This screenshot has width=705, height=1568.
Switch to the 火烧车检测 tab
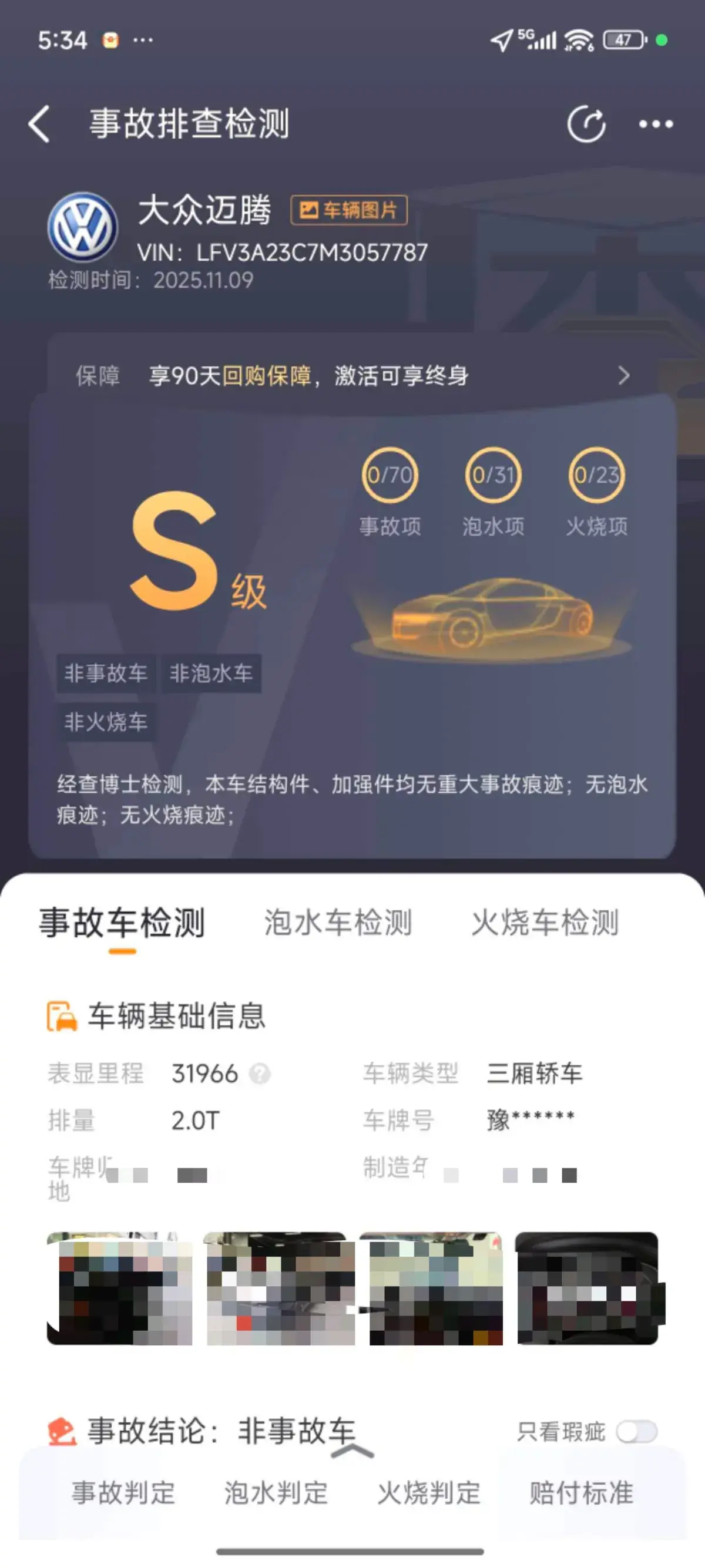[x=545, y=923]
